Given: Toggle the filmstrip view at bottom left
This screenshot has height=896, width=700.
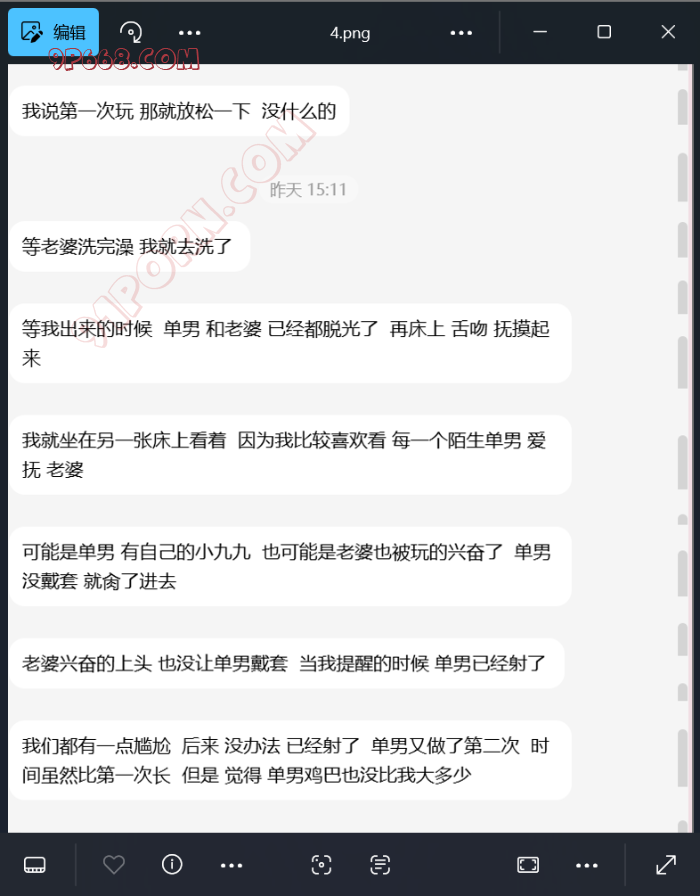Looking at the screenshot, I should (x=35, y=864).
